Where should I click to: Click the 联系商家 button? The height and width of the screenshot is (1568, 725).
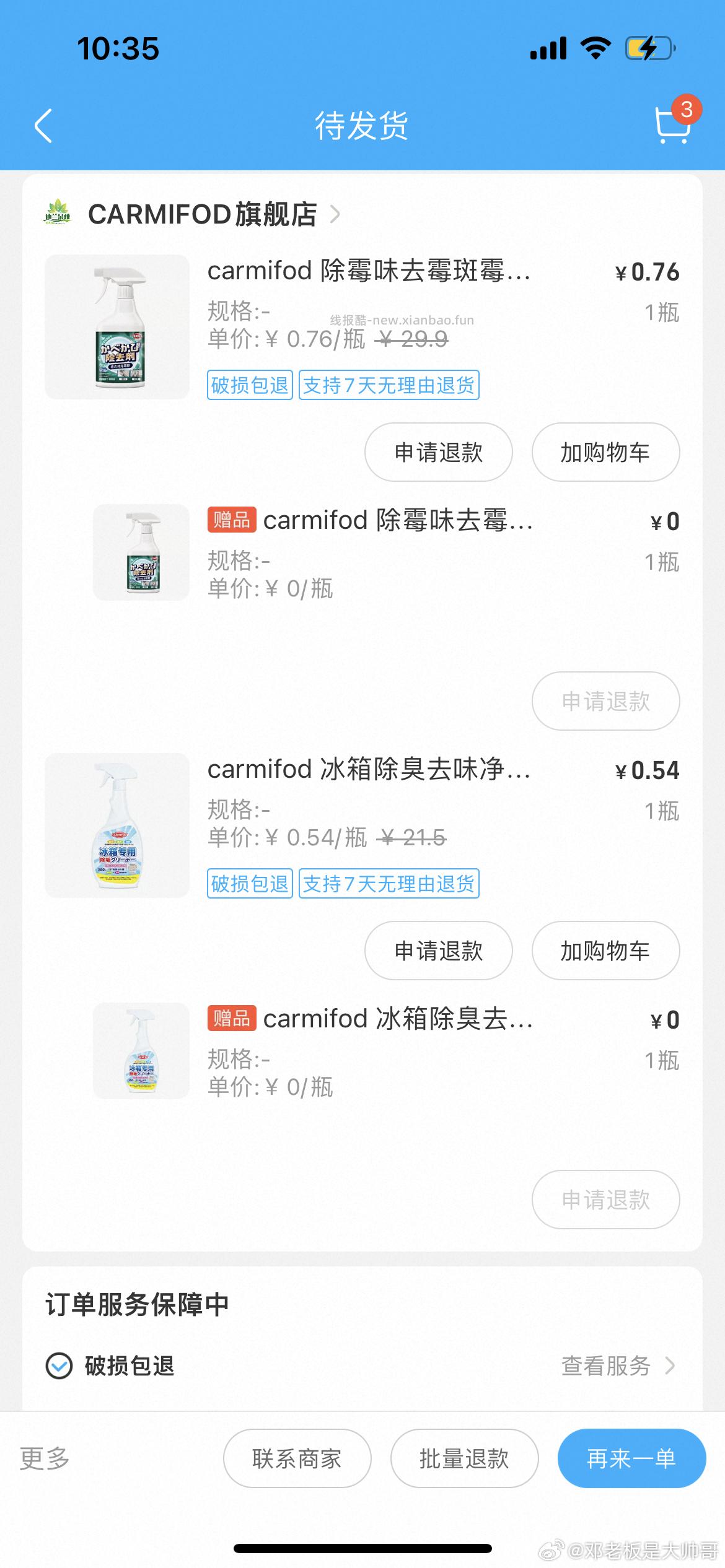coord(297,1458)
